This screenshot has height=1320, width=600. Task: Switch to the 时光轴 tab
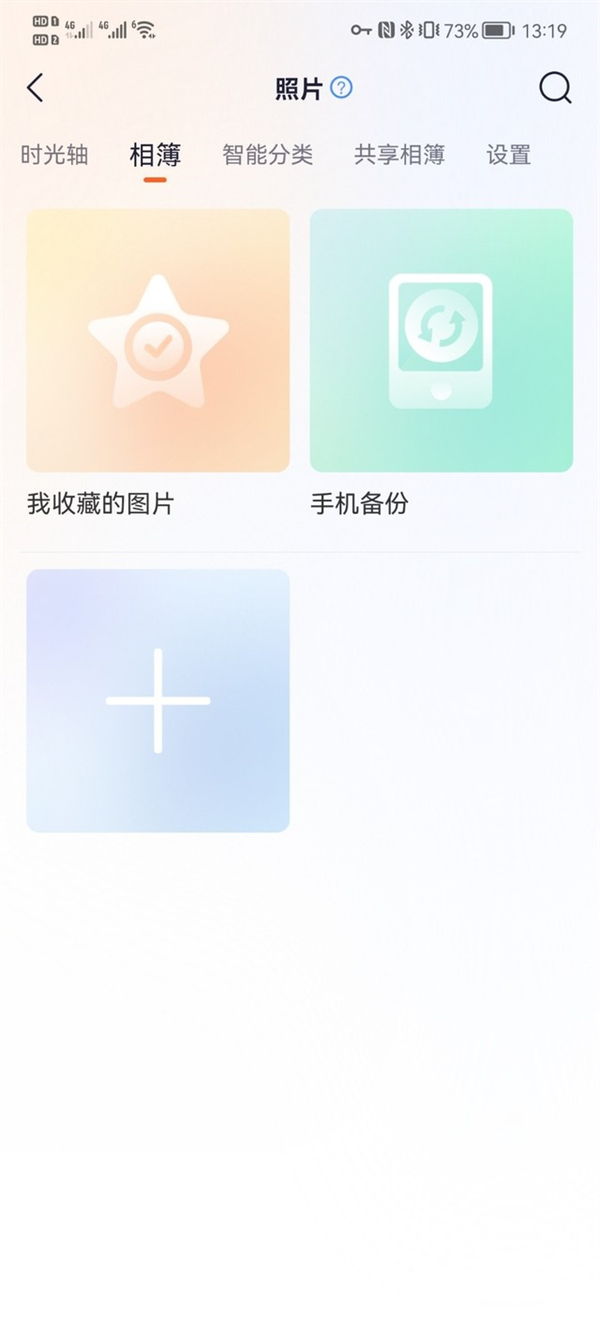pos(55,155)
